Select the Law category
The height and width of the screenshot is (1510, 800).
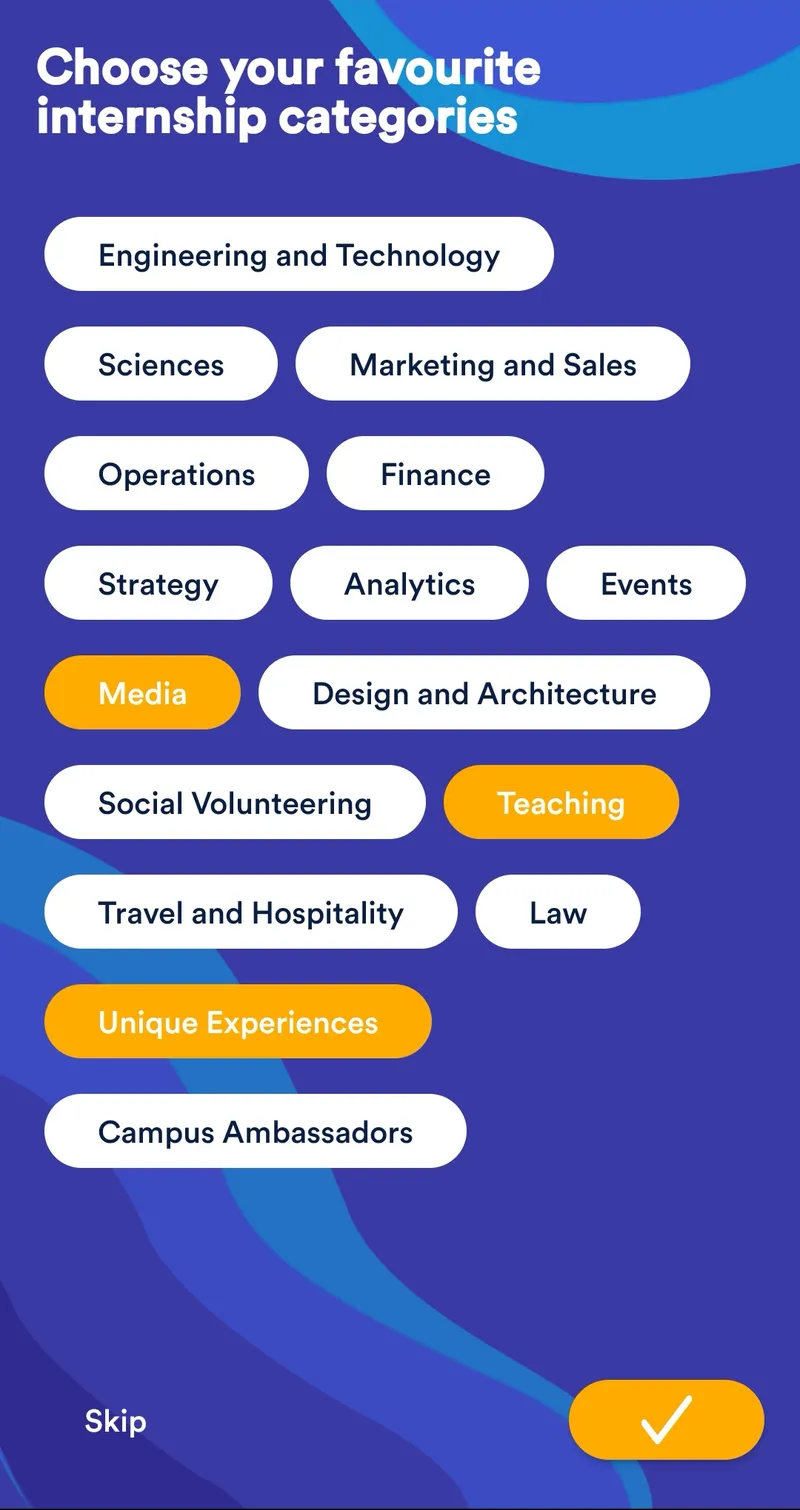[557, 911]
